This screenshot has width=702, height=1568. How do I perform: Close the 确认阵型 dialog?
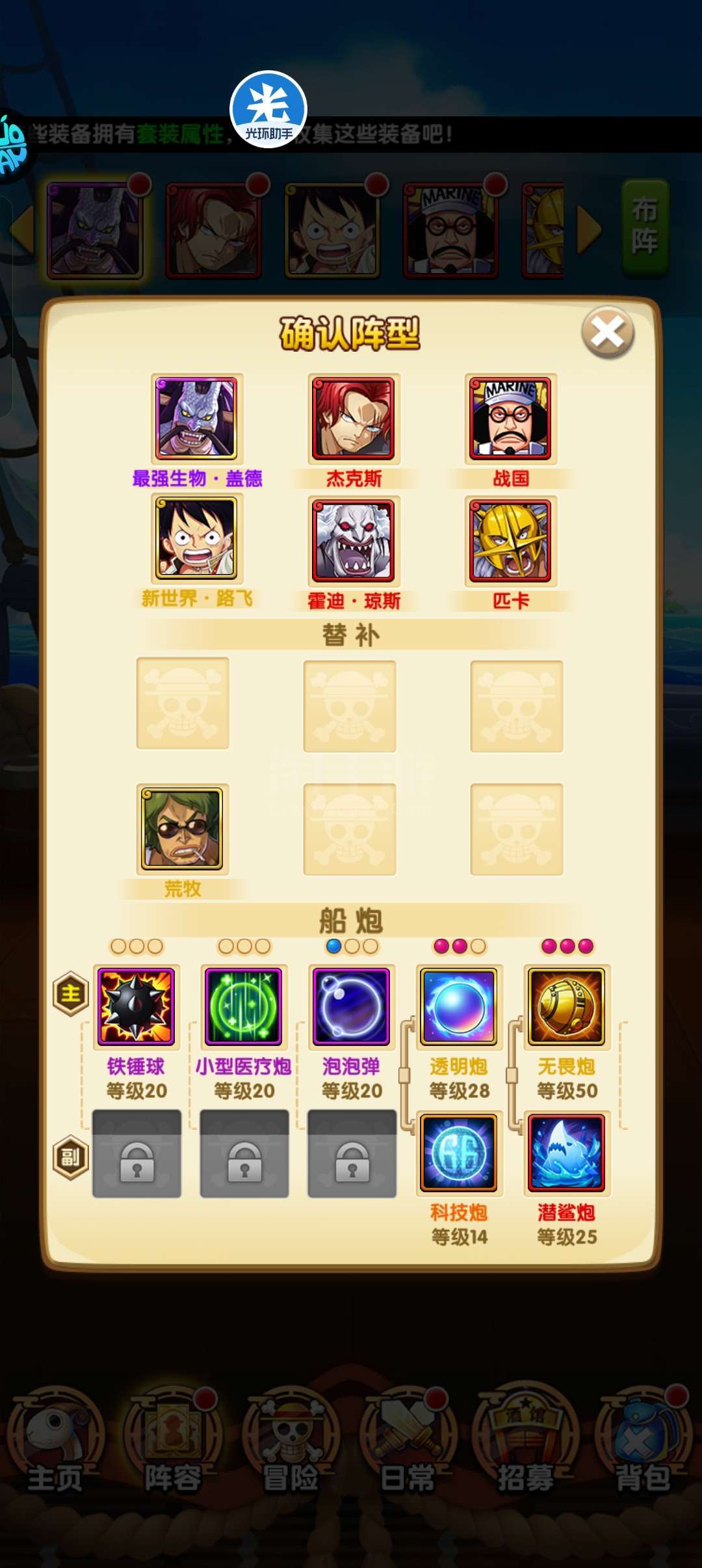(608, 333)
